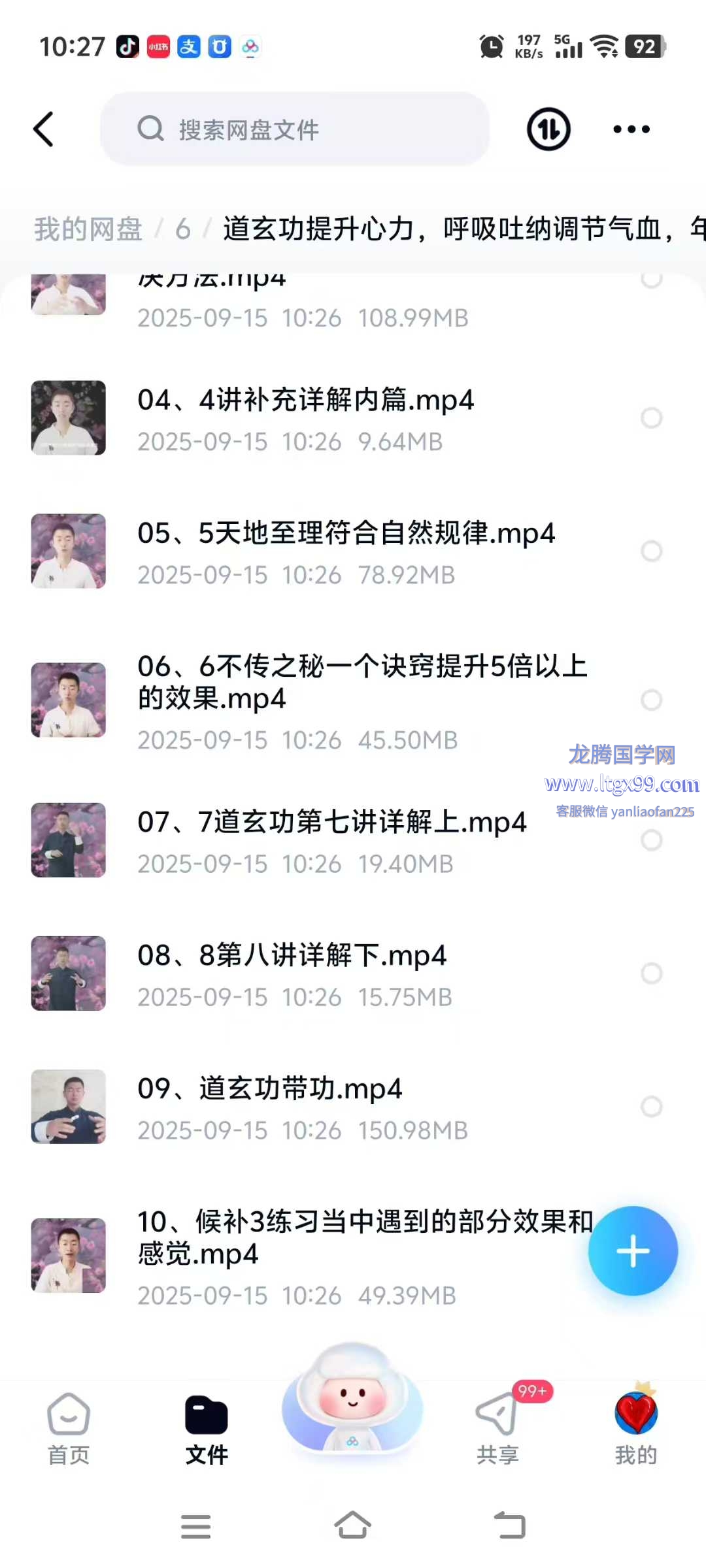
Task: Tap the search netdisk files box
Action: (294, 129)
